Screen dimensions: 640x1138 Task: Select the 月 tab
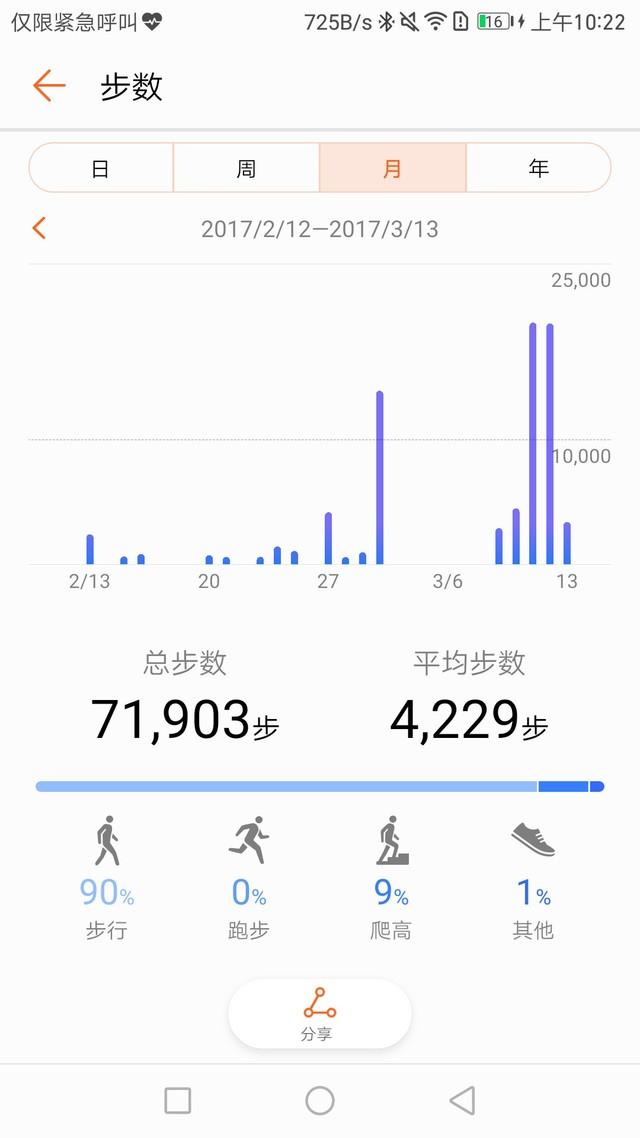pyautogui.click(x=392, y=168)
